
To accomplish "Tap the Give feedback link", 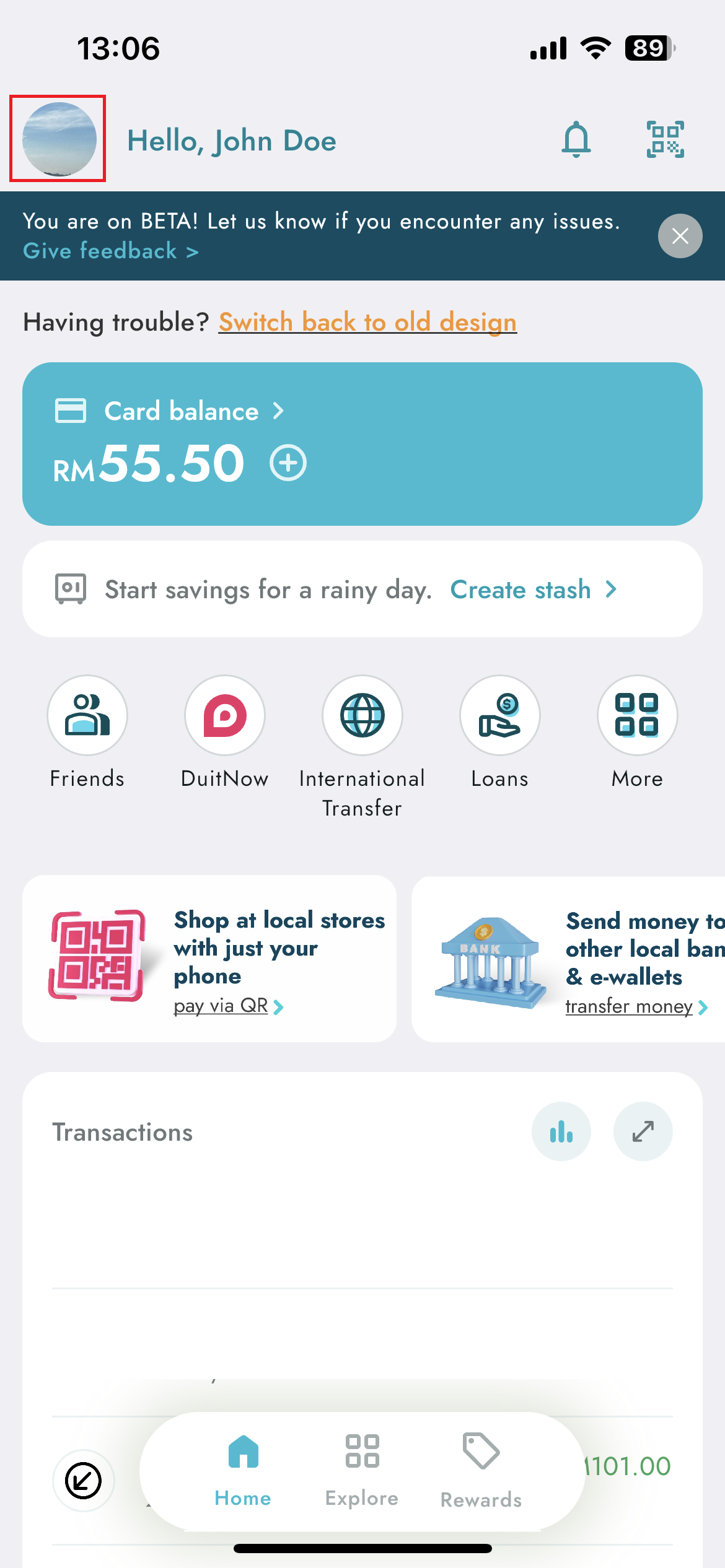I will click(110, 251).
